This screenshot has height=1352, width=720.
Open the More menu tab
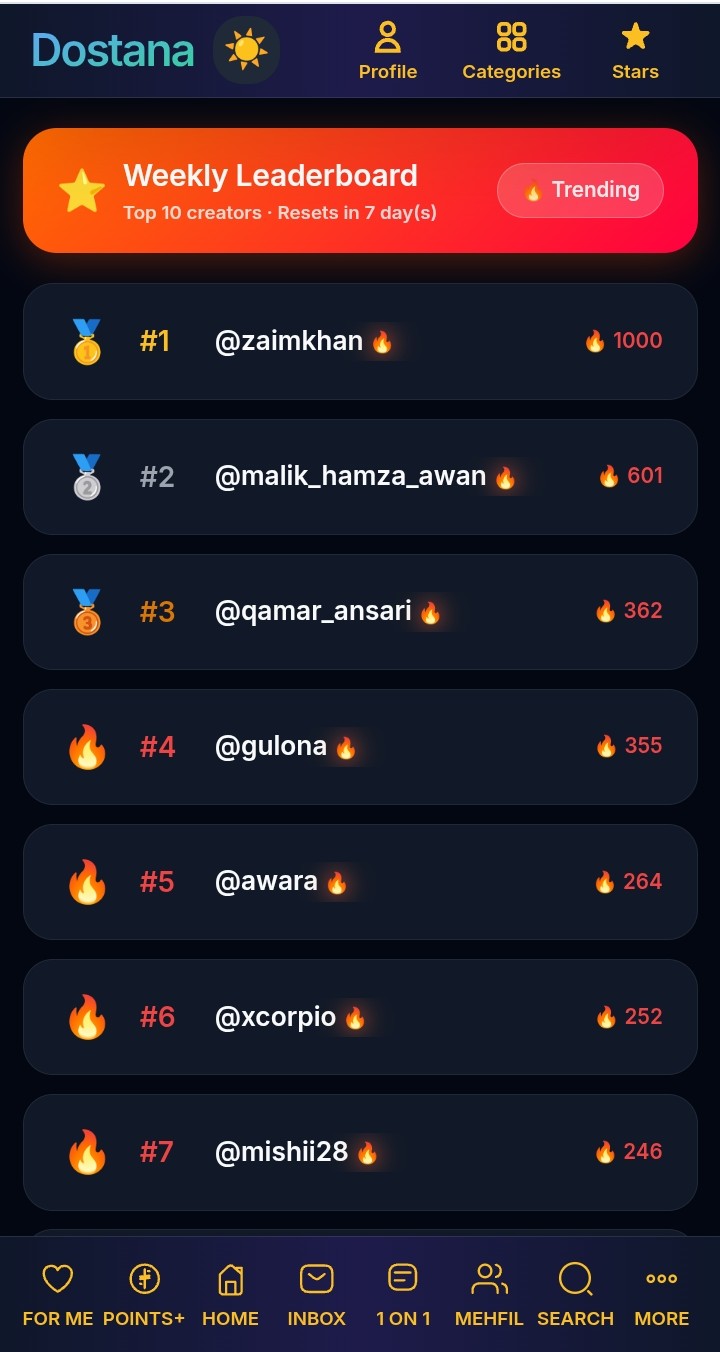click(661, 1294)
